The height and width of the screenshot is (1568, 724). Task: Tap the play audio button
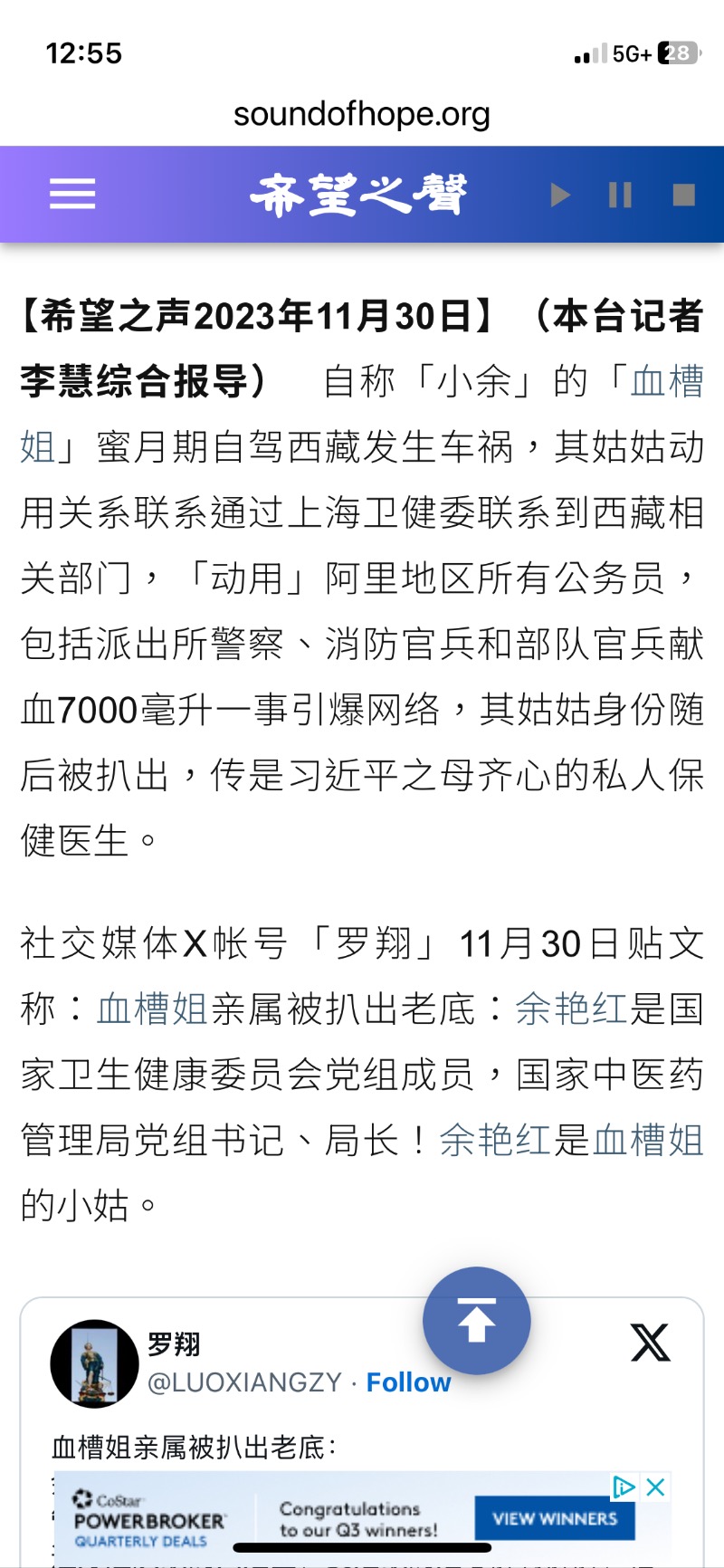coord(560,195)
